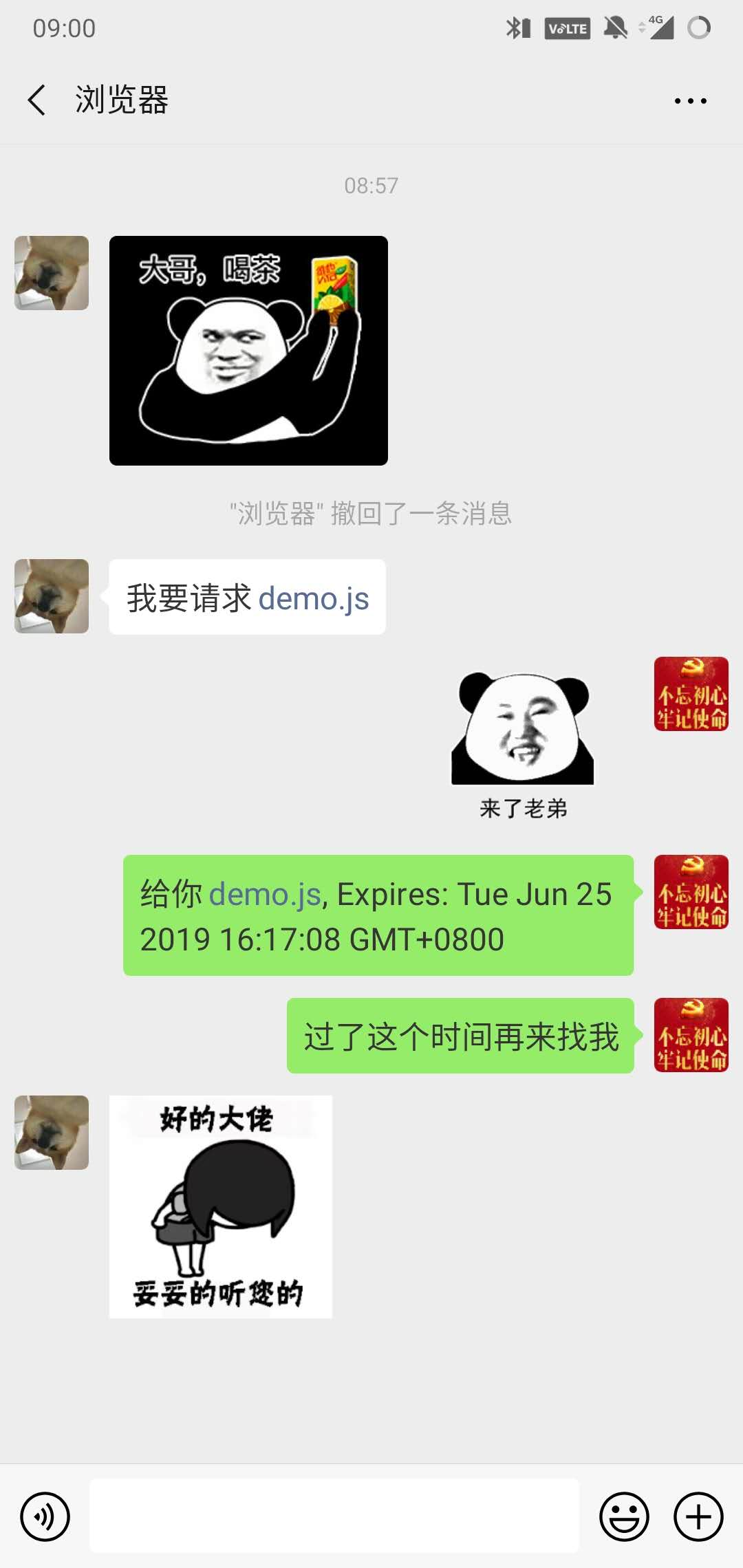Open the plus attachments panel

(x=698, y=1516)
